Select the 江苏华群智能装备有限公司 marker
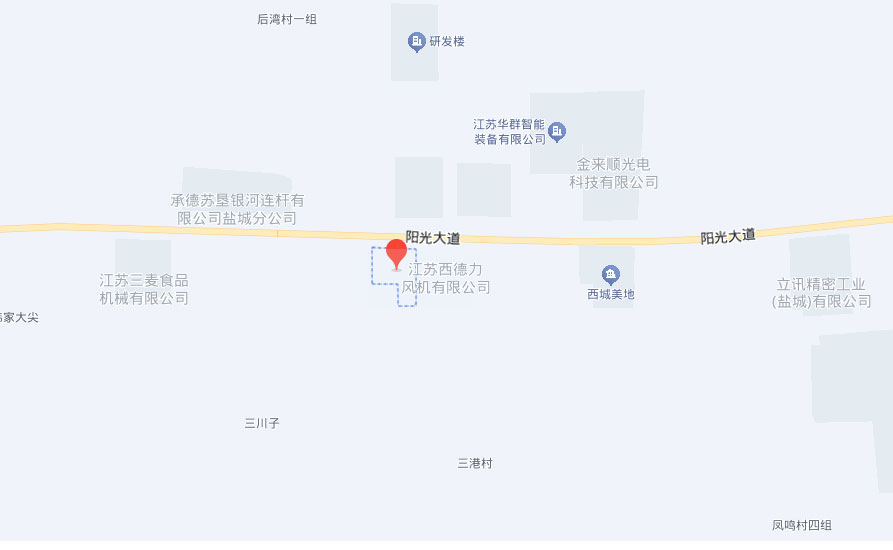Screen dimensions: 893x550 pyautogui.click(x=558, y=131)
